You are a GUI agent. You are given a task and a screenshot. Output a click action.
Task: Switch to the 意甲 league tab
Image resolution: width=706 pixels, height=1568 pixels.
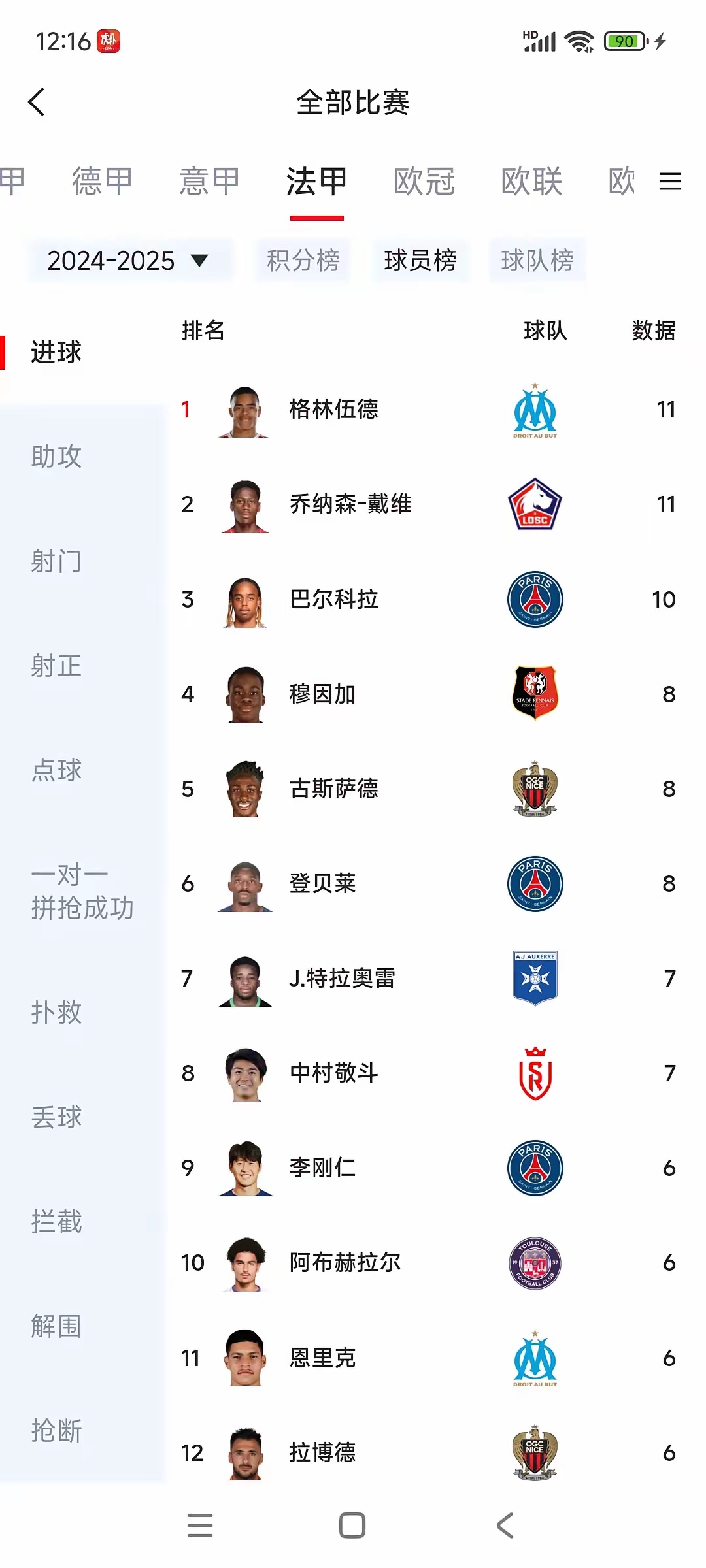pos(209,182)
